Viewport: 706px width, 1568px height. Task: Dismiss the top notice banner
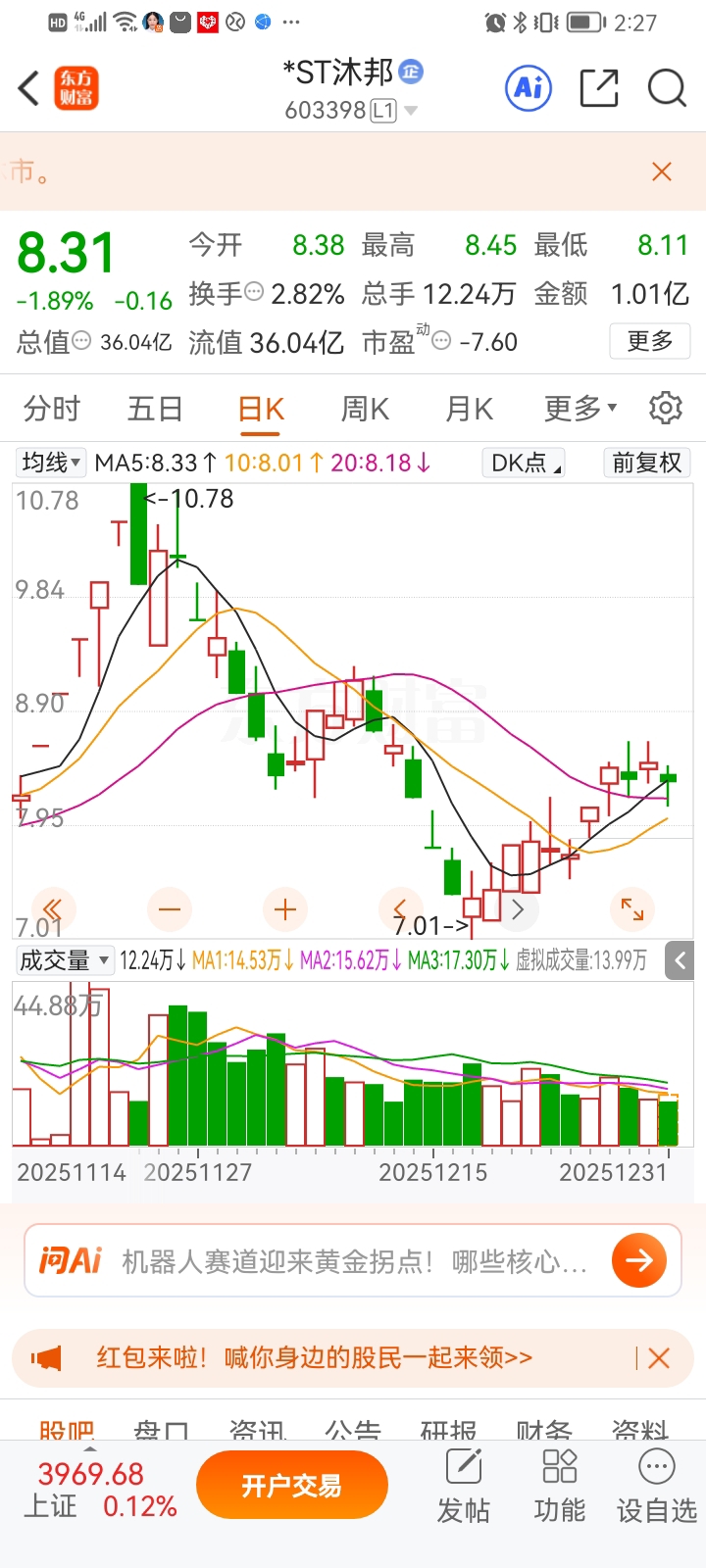pyautogui.click(x=662, y=171)
